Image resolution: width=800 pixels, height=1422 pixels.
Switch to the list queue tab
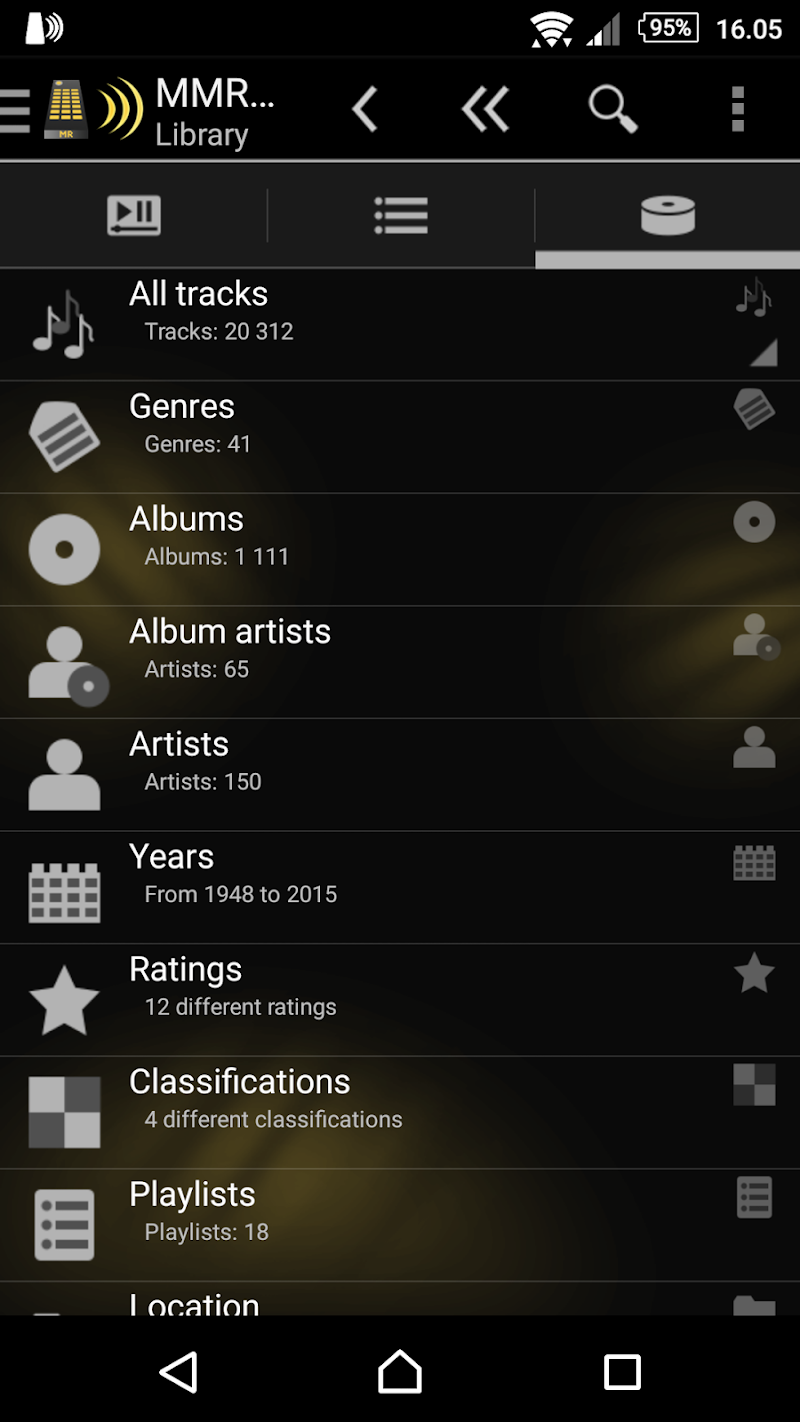[401, 215]
